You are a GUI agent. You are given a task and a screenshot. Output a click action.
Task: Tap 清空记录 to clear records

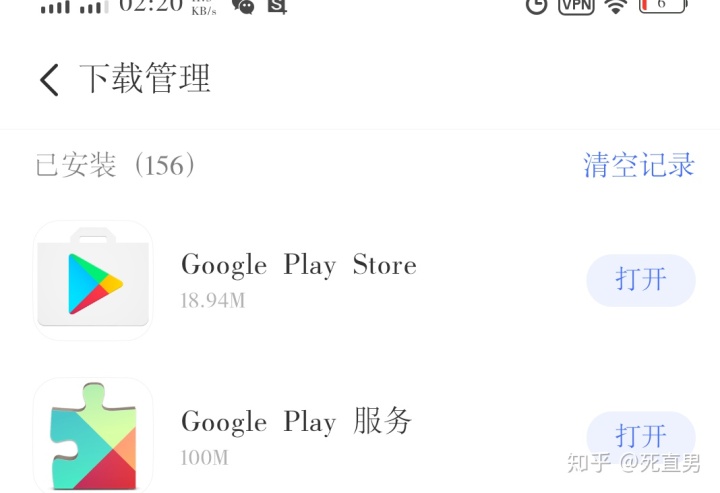(x=639, y=165)
